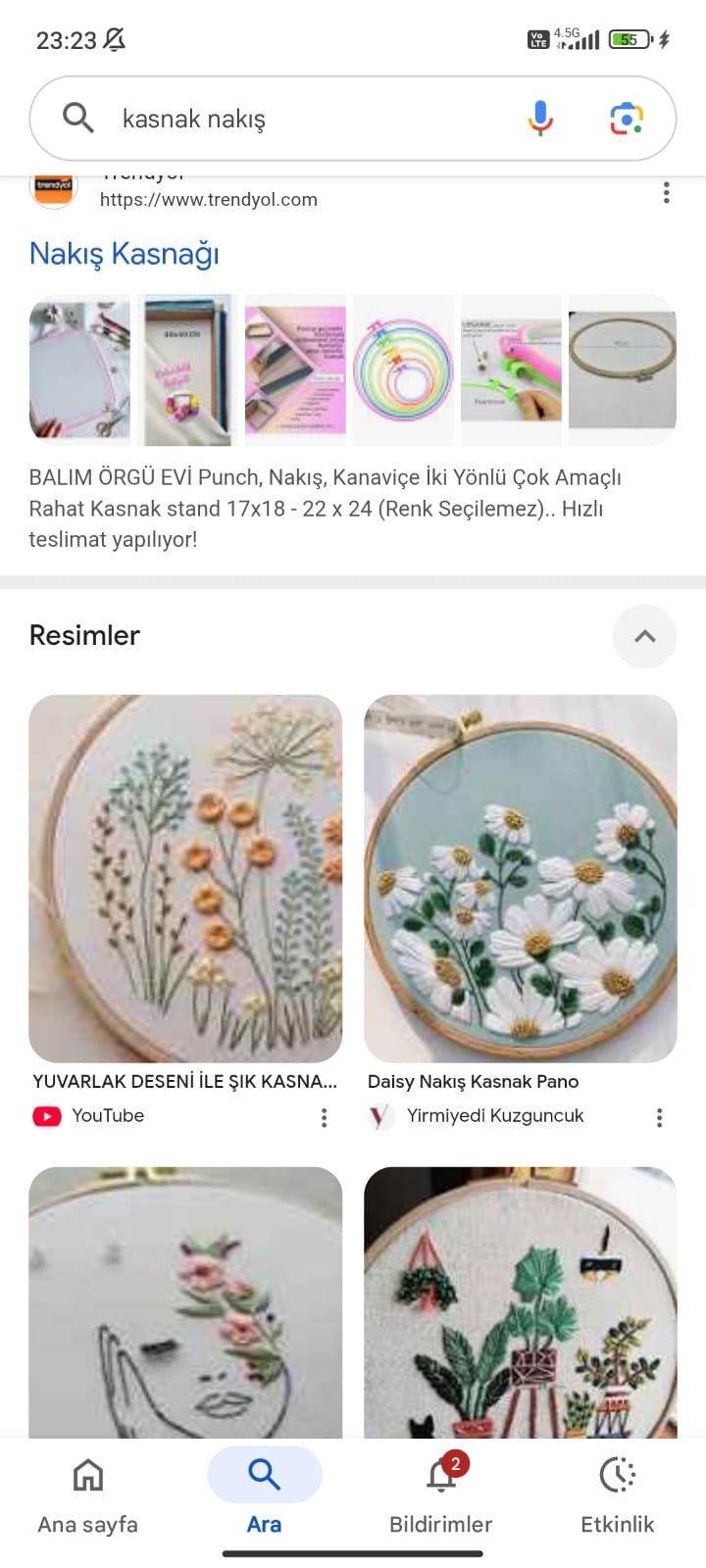The width and height of the screenshot is (706, 1568).
Task: View the single wooden hoop product image
Action: 622,370
